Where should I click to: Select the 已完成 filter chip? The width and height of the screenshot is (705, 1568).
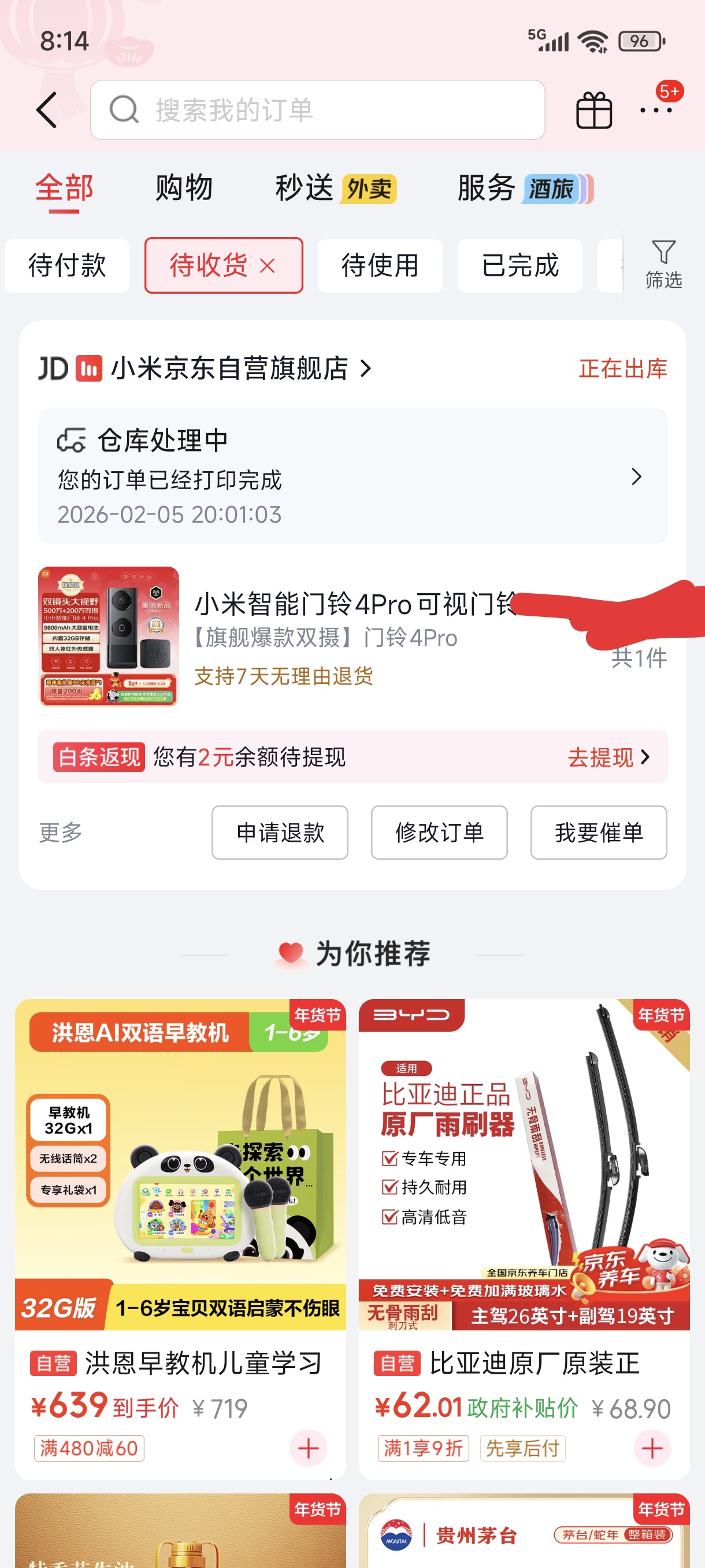click(x=520, y=265)
